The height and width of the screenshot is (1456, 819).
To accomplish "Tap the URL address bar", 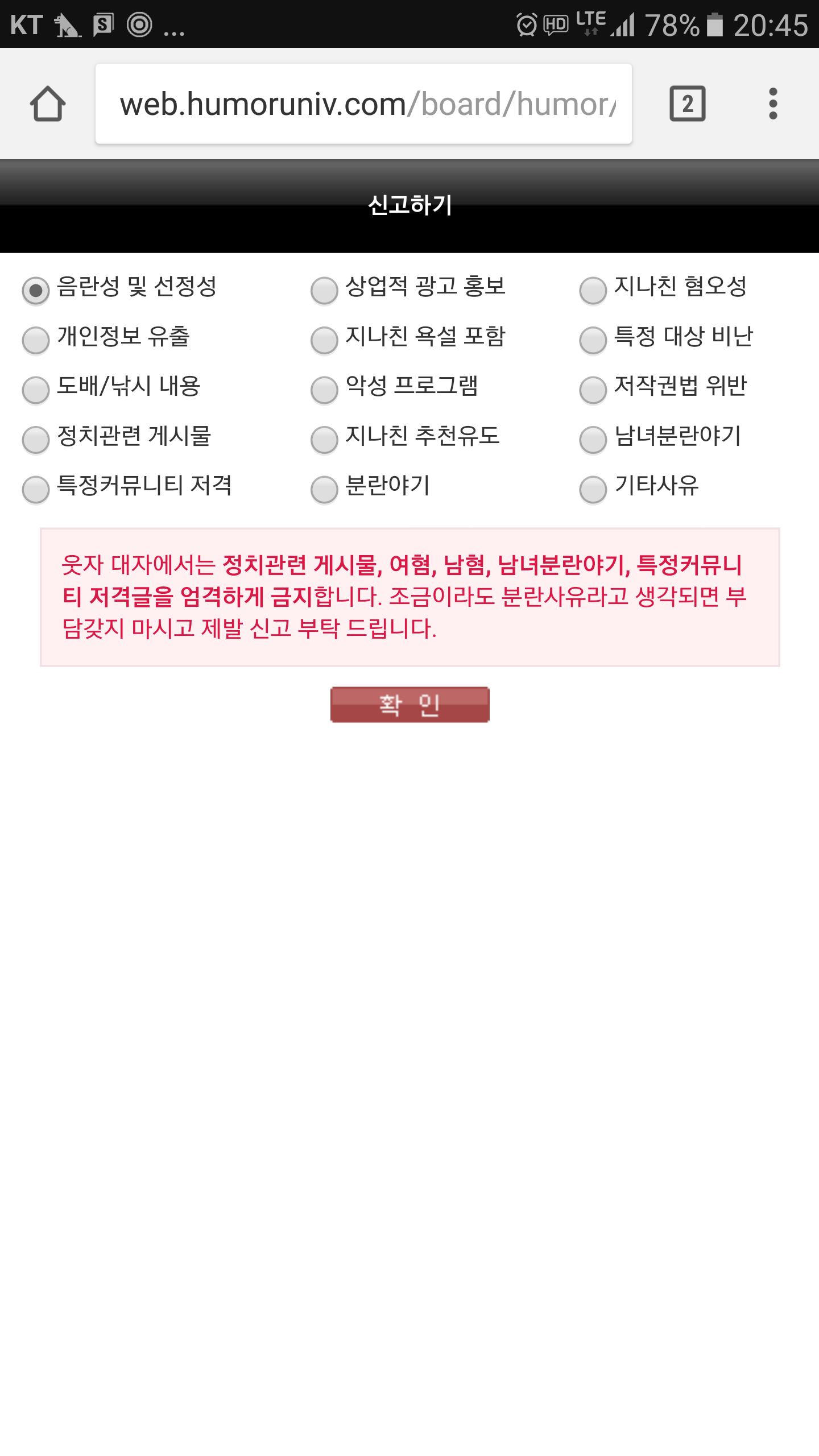I will pos(363,104).
